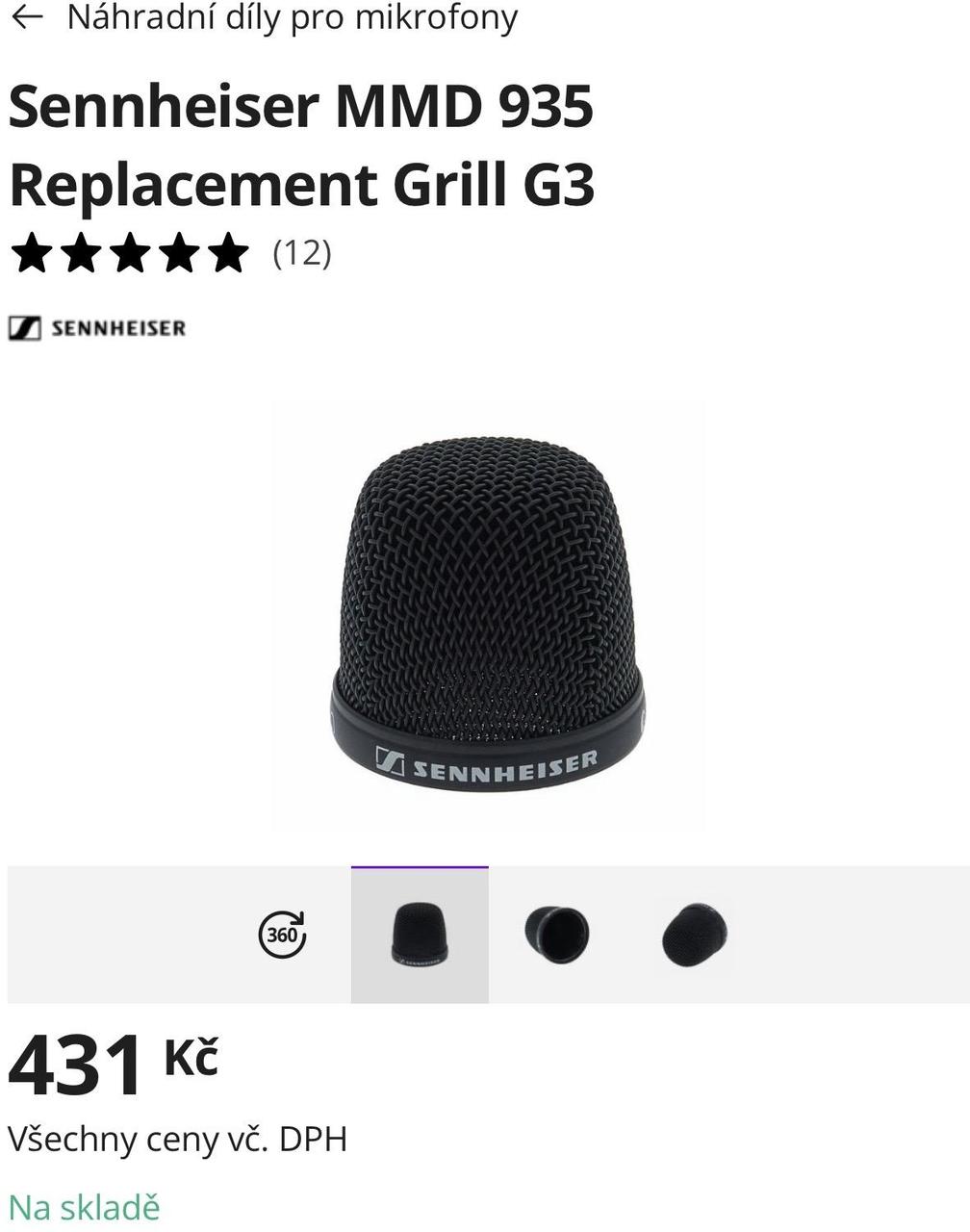Show thumbnail of grill's open underside
Screen dimensions: 970x1232
click(557, 935)
